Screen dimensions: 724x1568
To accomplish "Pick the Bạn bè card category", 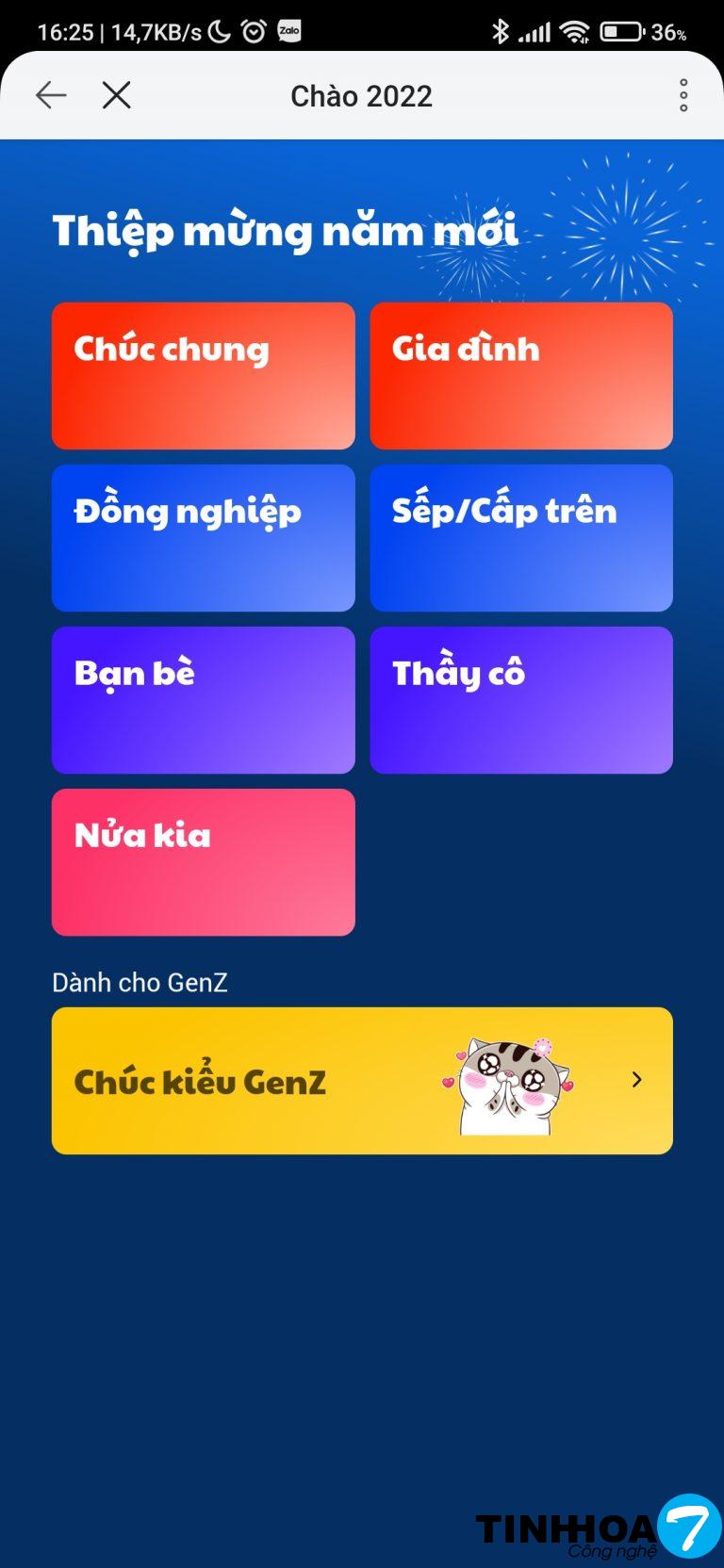I will click(x=204, y=700).
